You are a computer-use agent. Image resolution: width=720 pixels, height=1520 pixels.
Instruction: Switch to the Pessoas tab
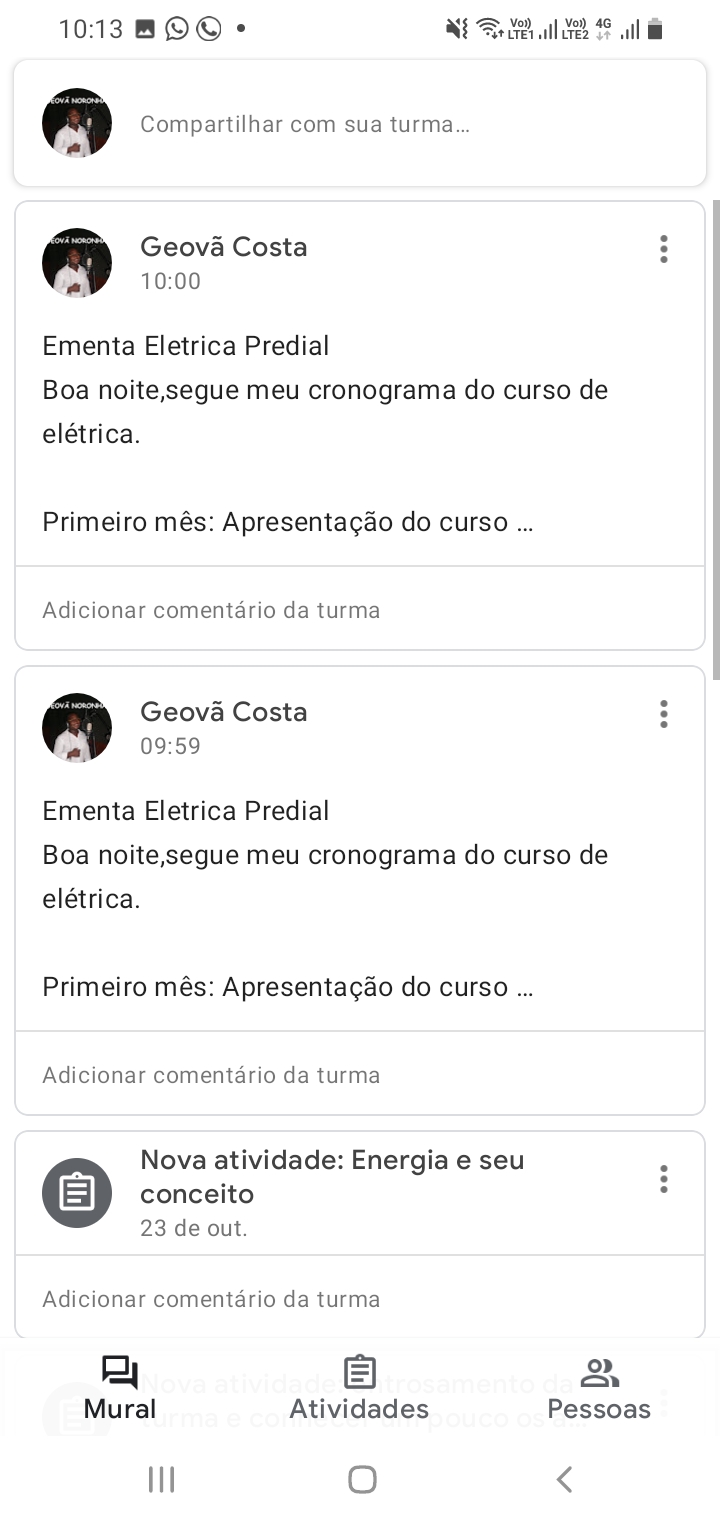(599, 1389)
